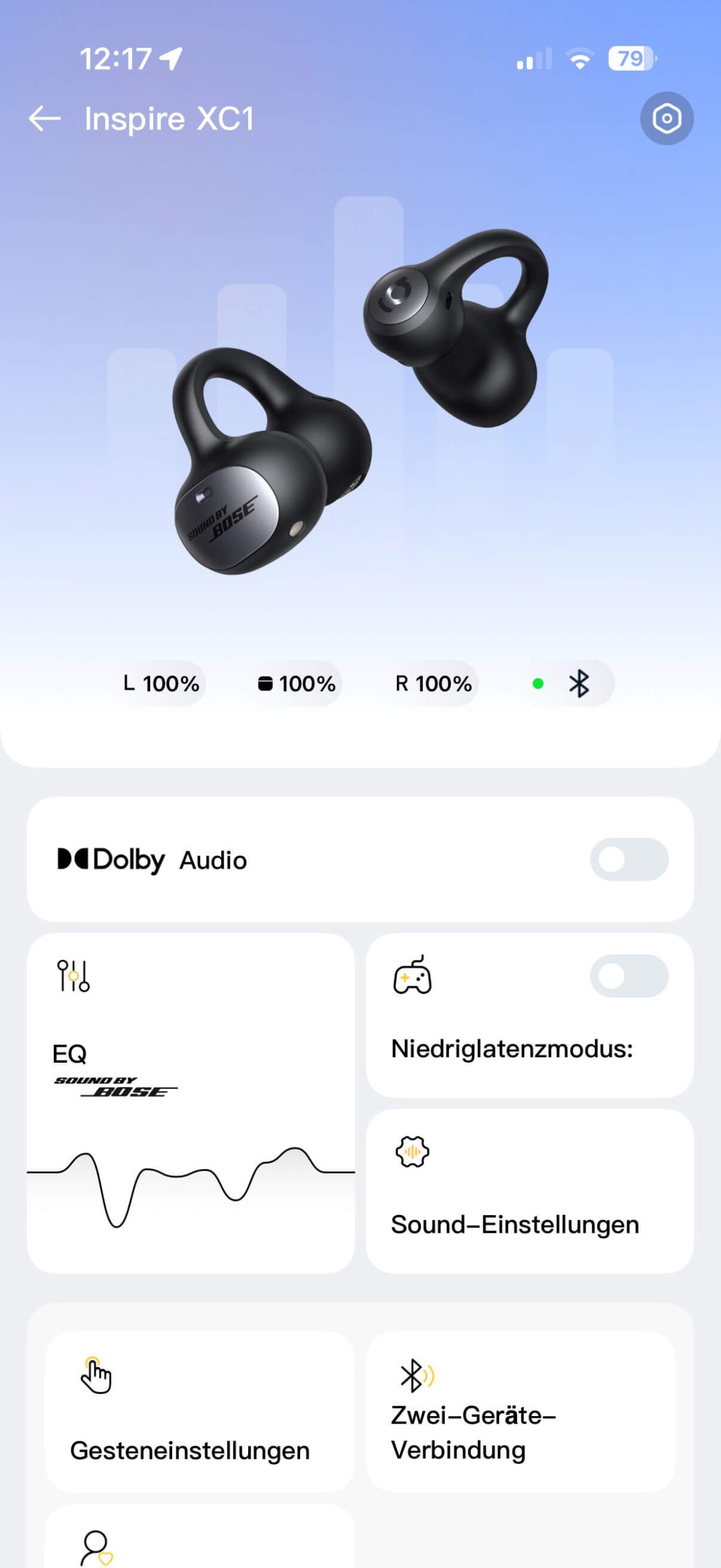Open Zwei-Geräte-Verbindung settings

point(521,1412)
